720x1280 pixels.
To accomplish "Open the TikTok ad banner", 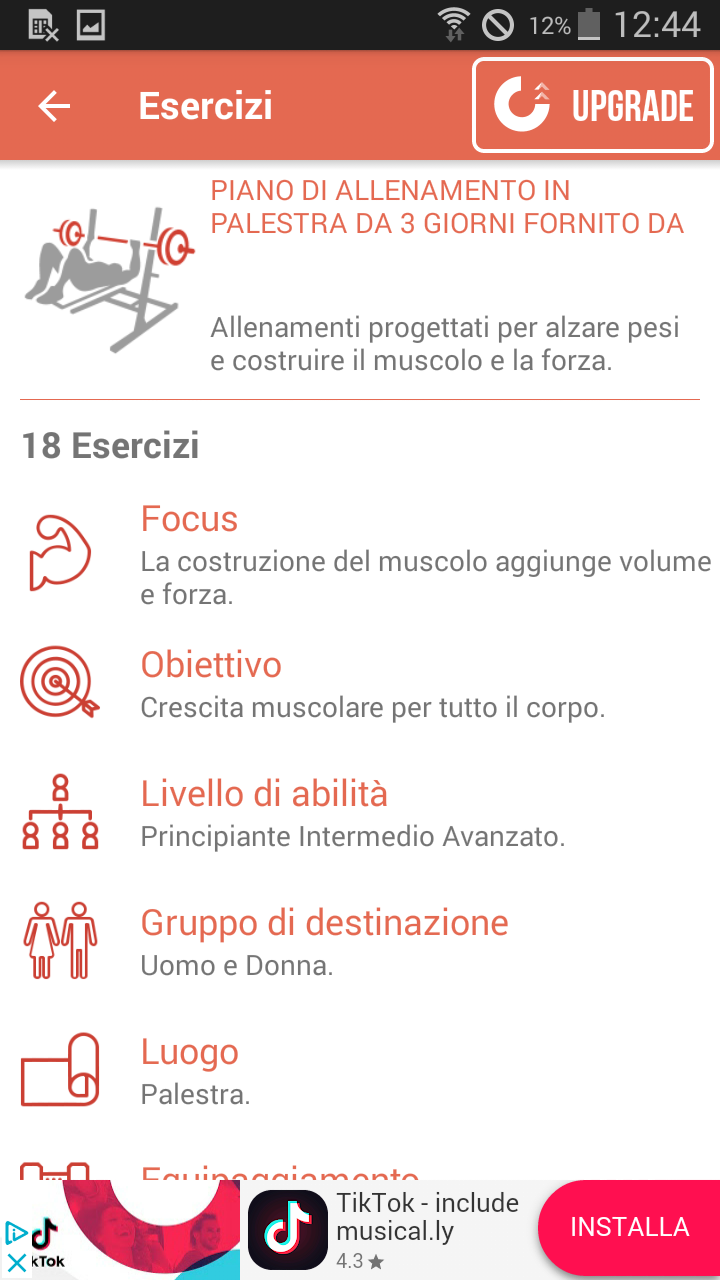I will point(360,1230).
